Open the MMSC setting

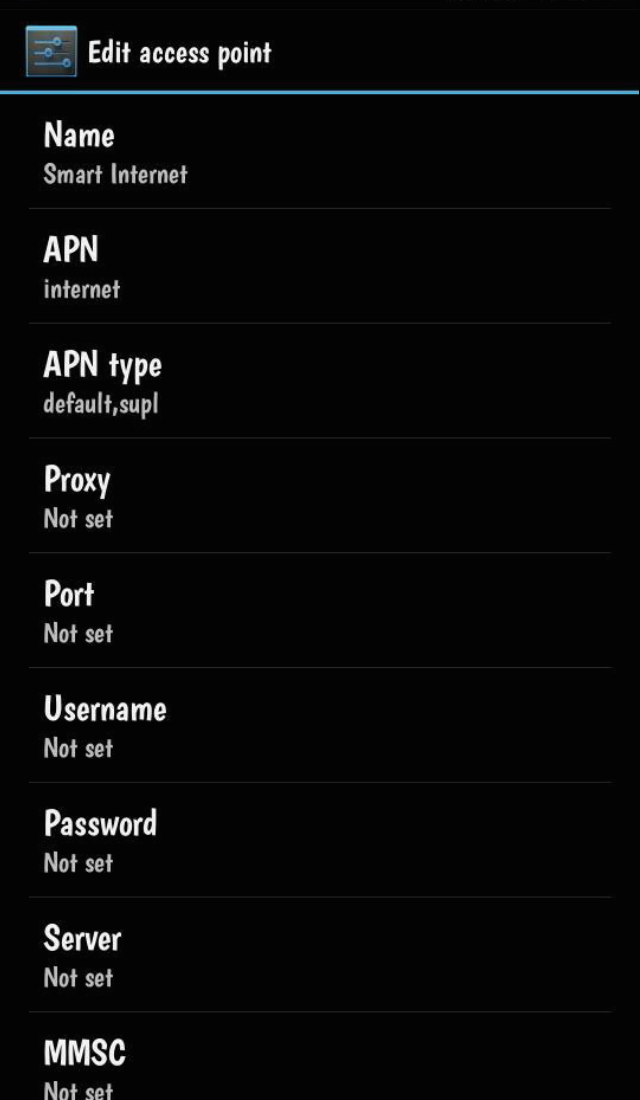(x=320, y=1056)
